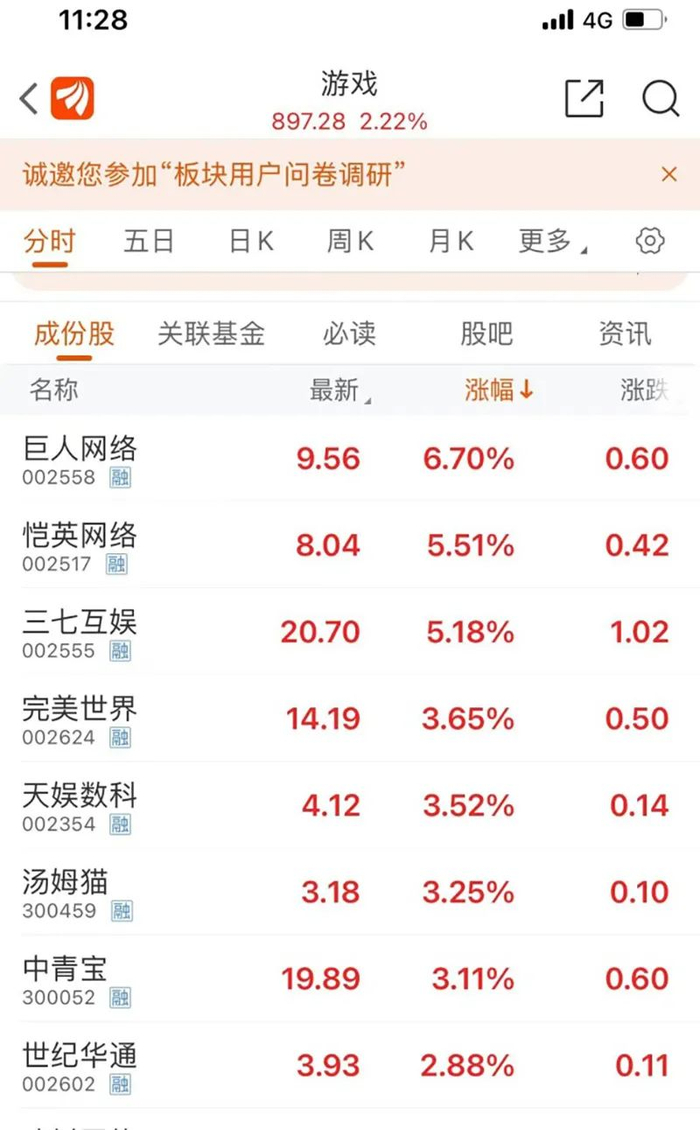Open the 资讯 tab

pos(625,334)
